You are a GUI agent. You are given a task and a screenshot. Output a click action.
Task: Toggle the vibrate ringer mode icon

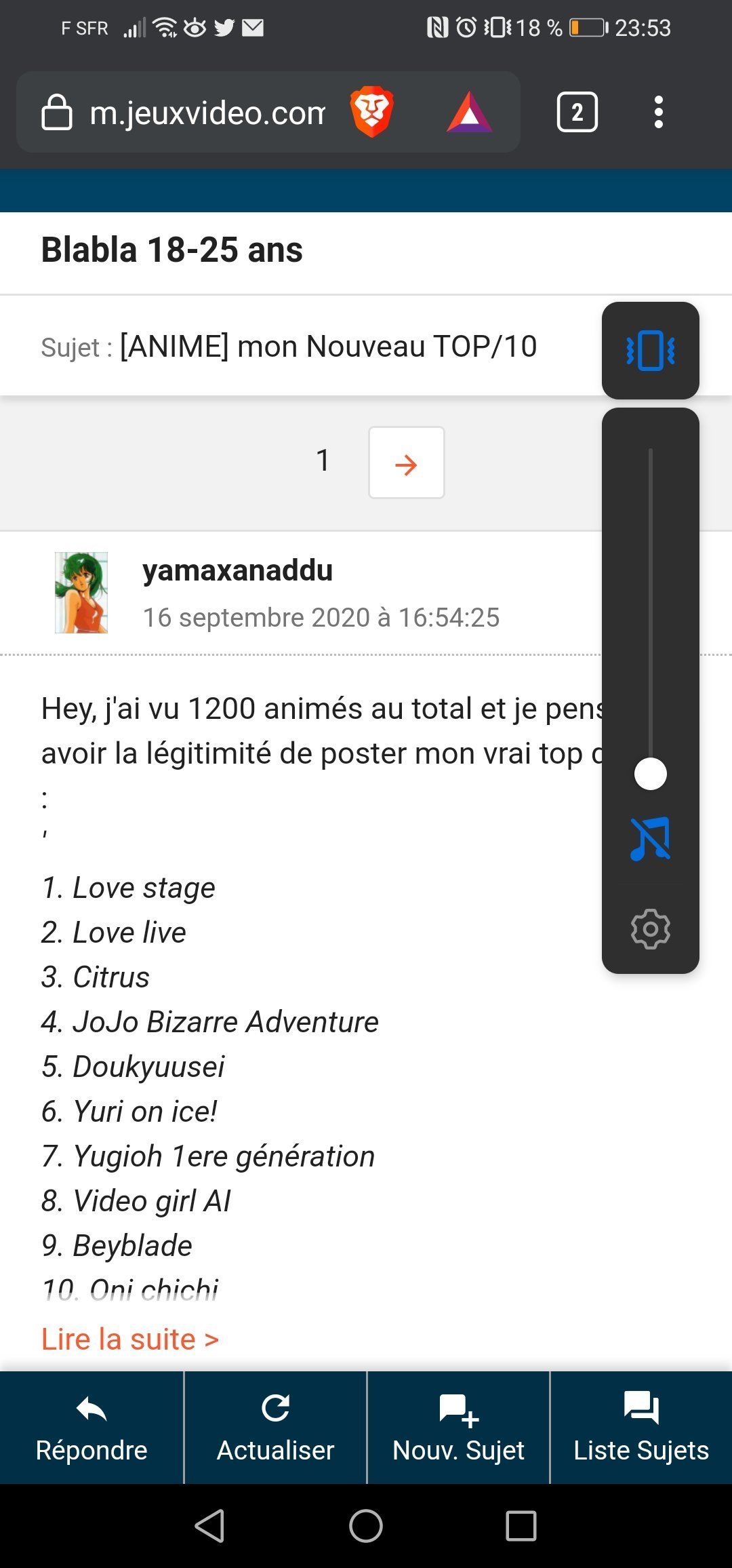650,351
